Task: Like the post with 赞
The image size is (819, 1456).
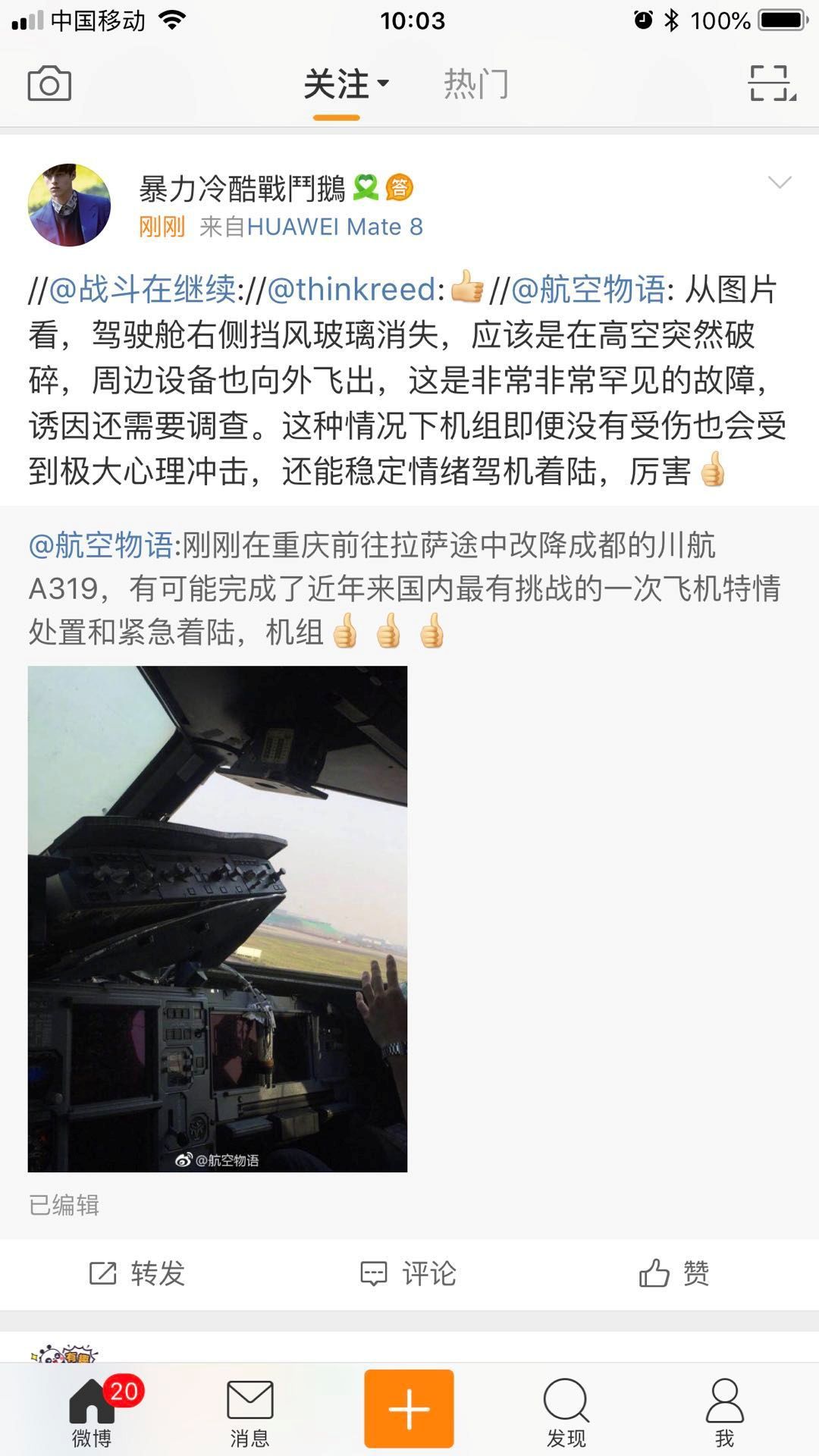Action: coord(674,1273)
